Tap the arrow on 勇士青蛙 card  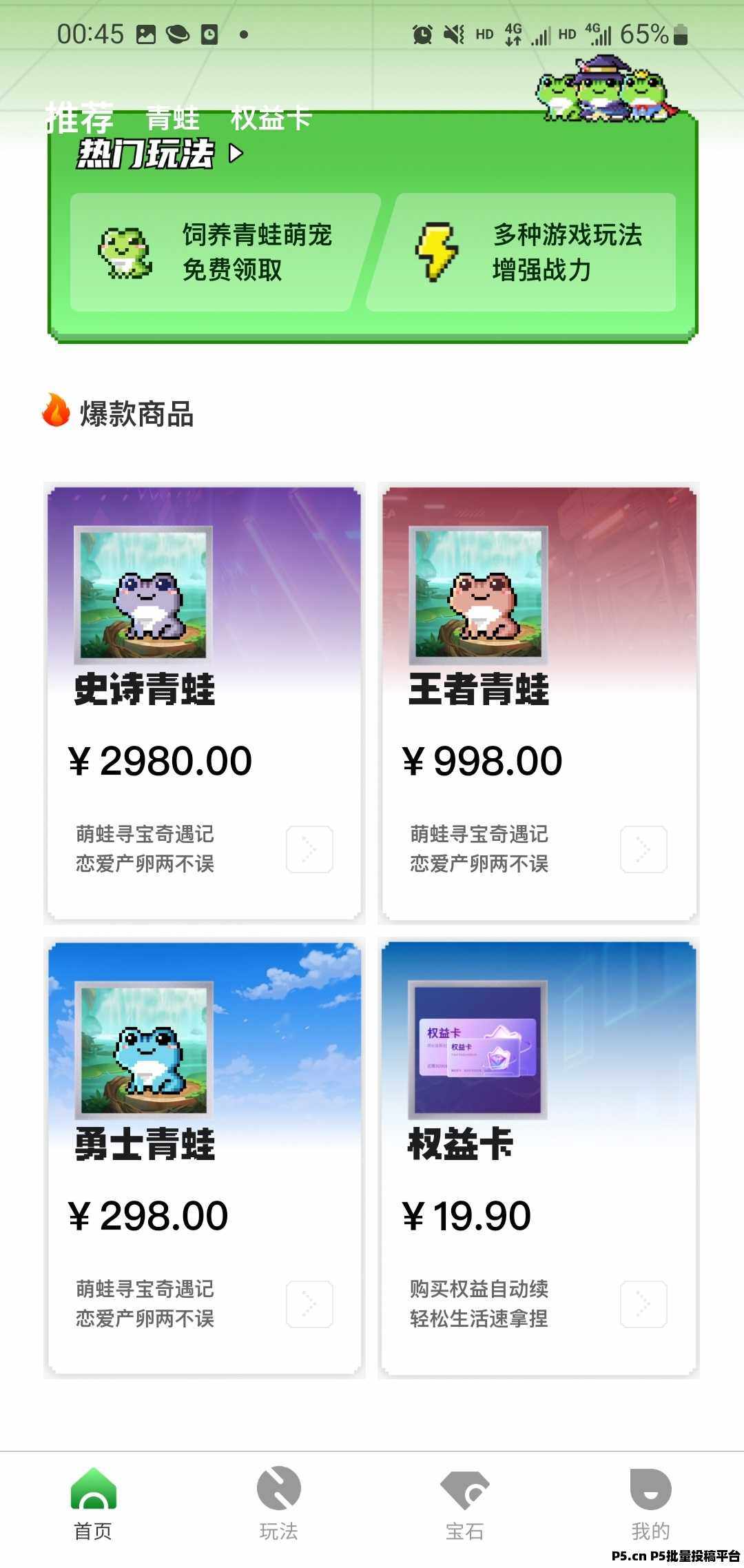(x=309, y=1304)
